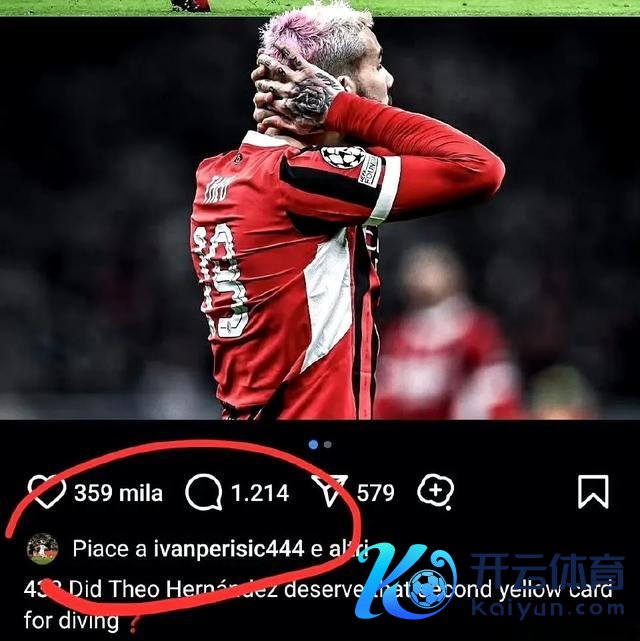The height and width of the screenshot is (641, 640).
Task: Tap the add-to-story plus icon
Action: click(x=436, y=492)
